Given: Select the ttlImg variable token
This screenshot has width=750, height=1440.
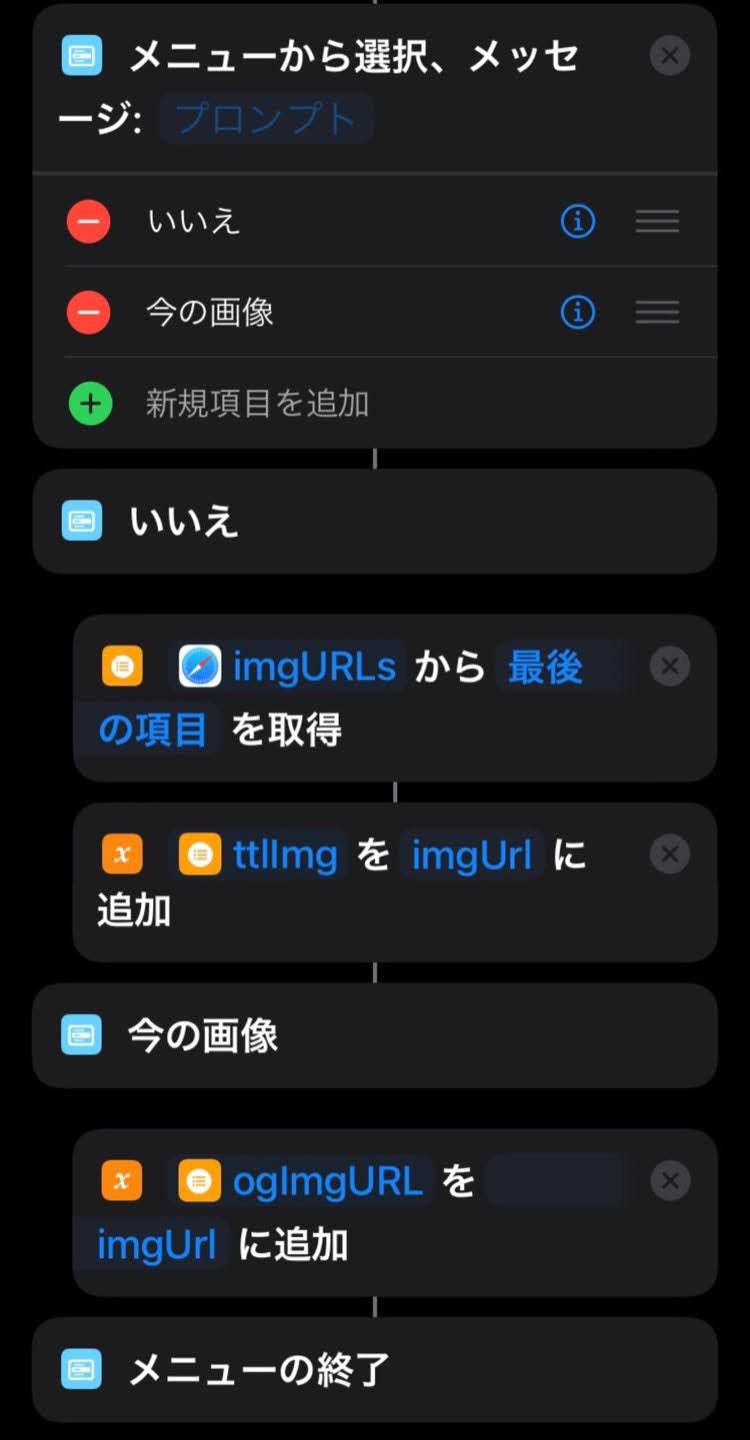Looking at the screenshot, I should (284, 855).
